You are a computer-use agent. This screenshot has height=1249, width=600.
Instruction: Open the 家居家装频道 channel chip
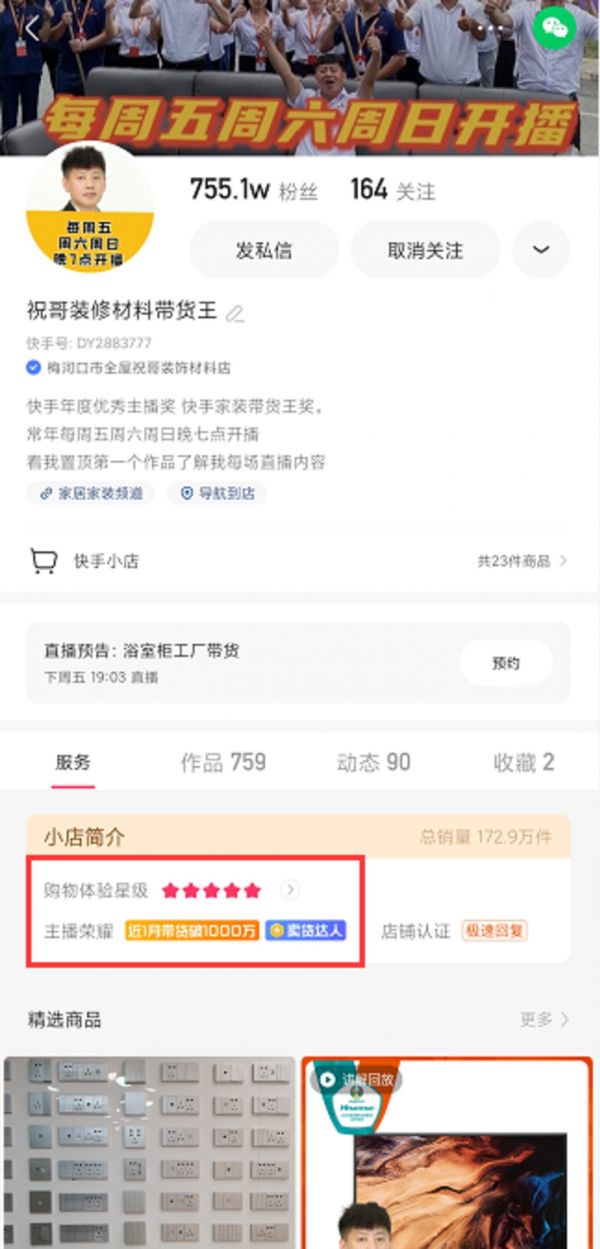[91, 493]
